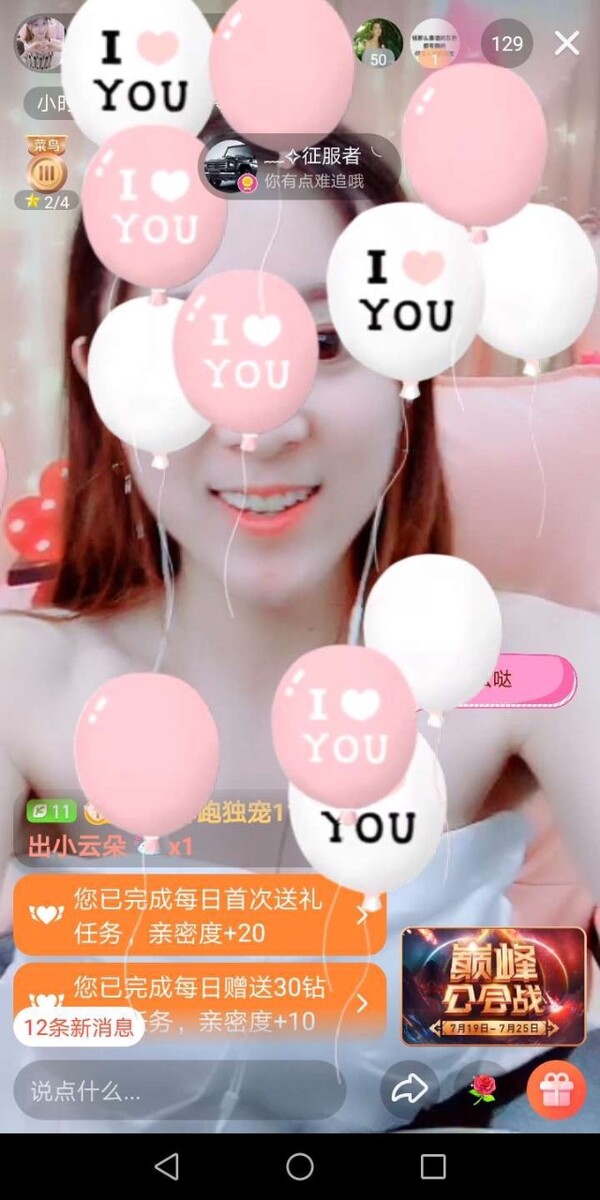The width and height of the screenshot is (600, 1200).
Task: Open the streamer's profile avatar
Action: tap(39, 43)
